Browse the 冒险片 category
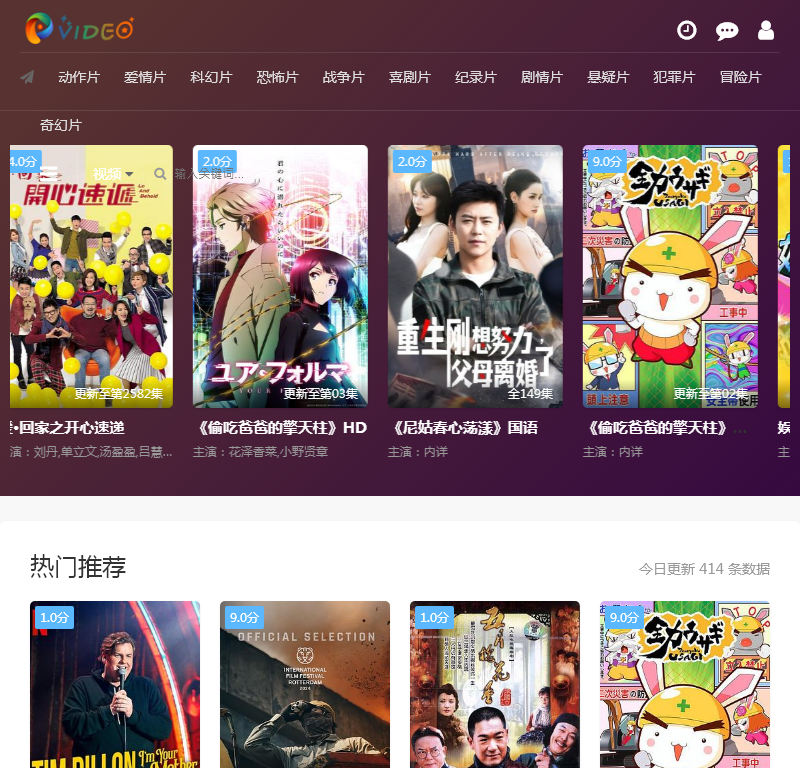The image size is (800, 768). click(x=740, y=77)
